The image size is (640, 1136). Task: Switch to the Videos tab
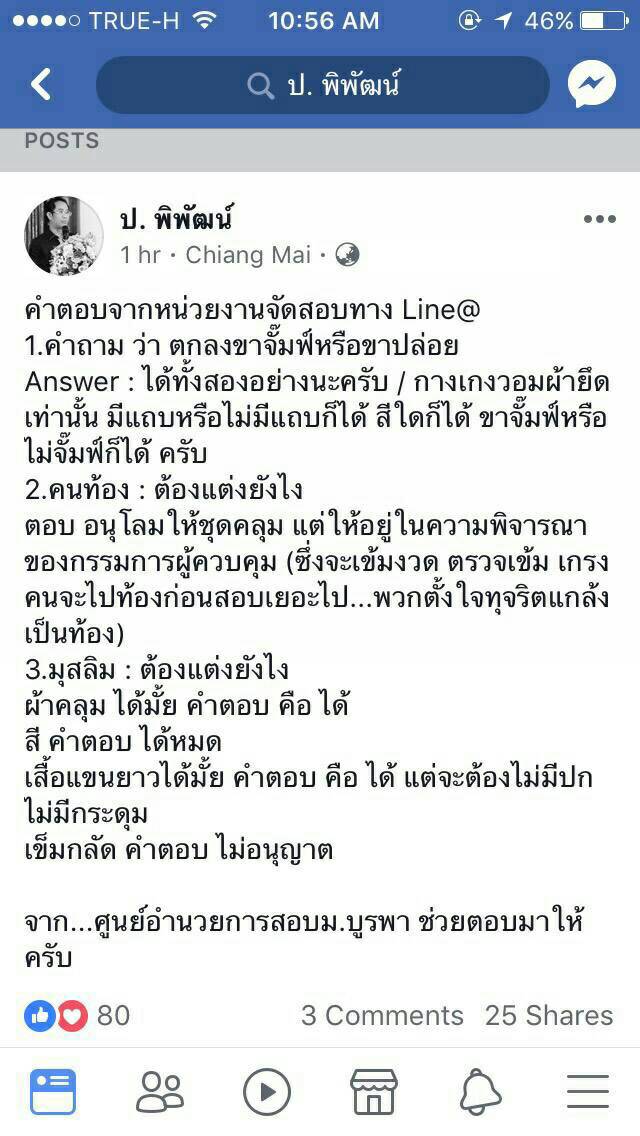pyautogui.click(x=267, y=1092)
